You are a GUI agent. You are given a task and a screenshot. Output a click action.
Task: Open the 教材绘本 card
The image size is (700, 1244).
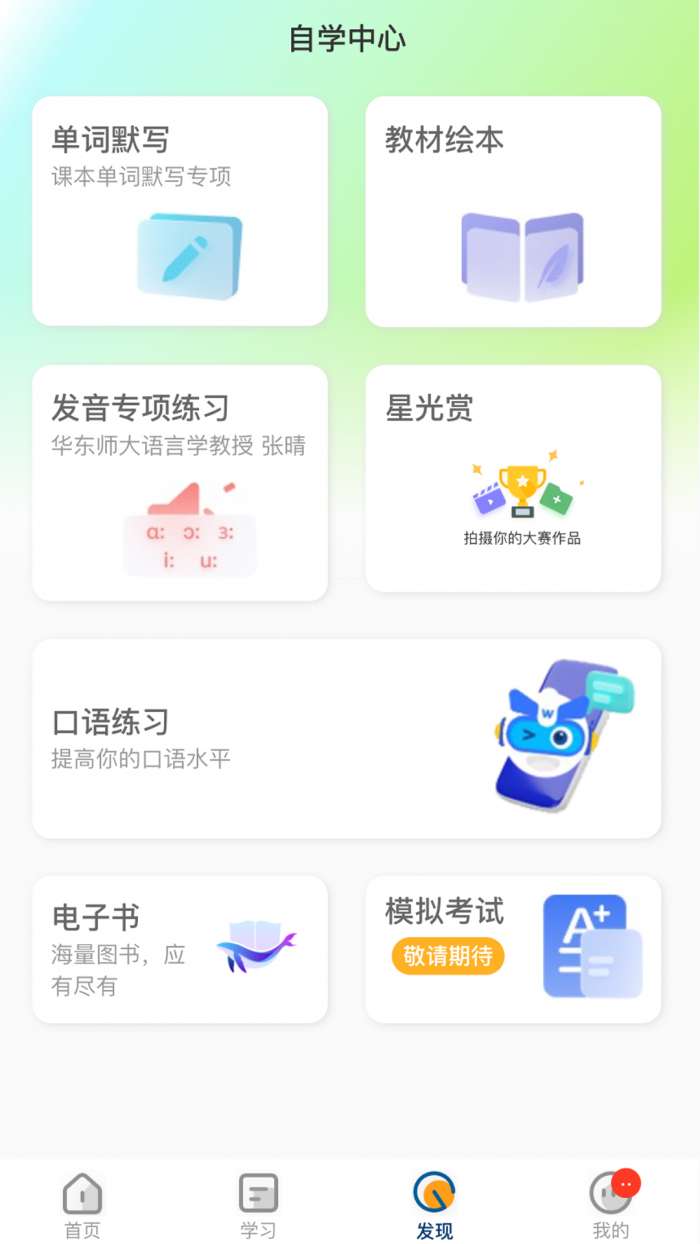click(513, 211)
